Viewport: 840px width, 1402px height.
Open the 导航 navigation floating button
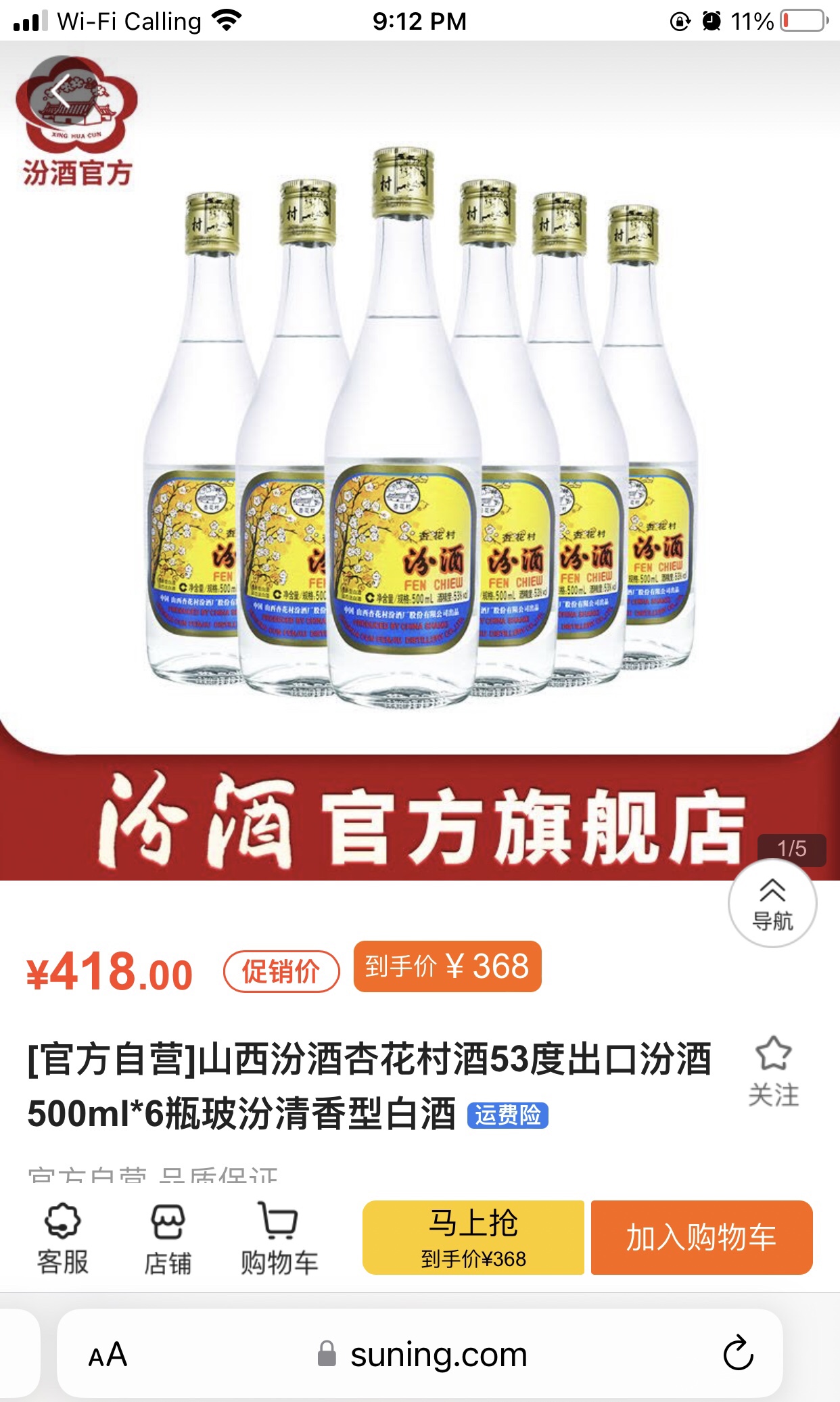(x=772, y=904)
